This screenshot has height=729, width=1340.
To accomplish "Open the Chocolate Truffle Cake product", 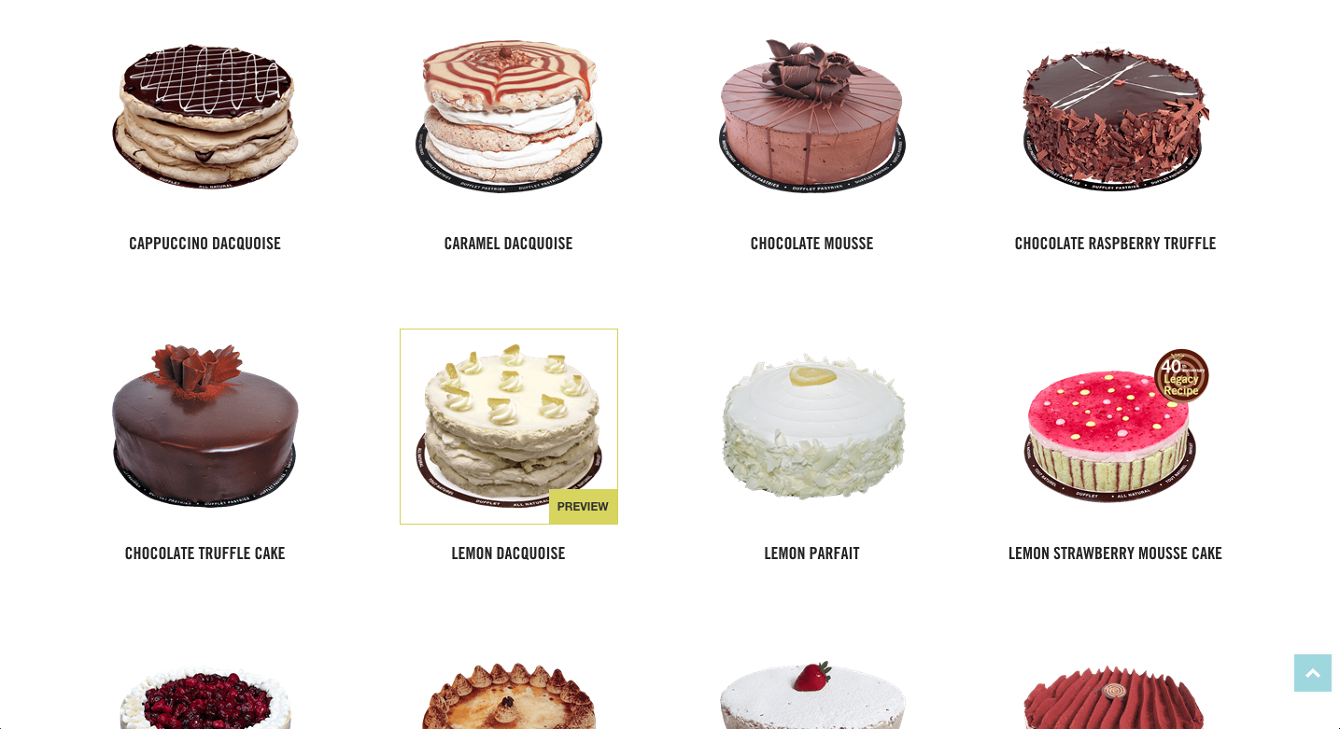I will pyautogui.click(x=205, y=425).
